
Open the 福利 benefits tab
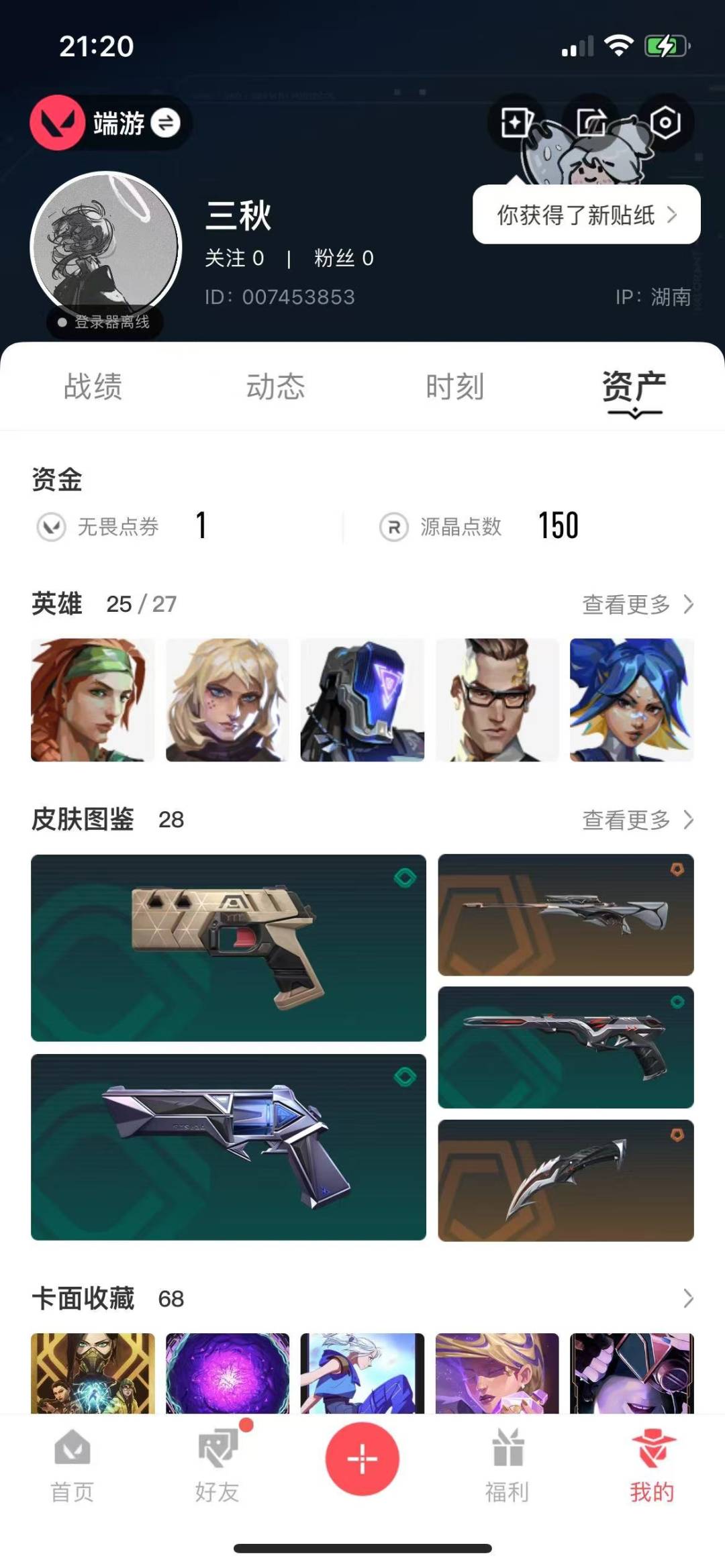tap(507, 1466)
